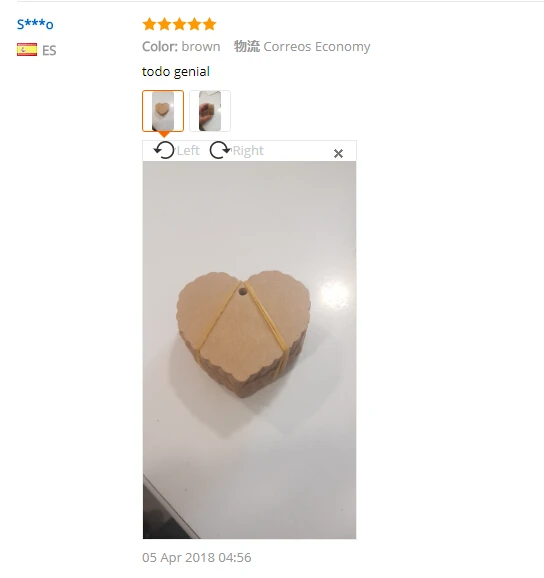This screenshot has width=544, height=578.
Task: Rotate the review photo right
Action: pos(237,150)
